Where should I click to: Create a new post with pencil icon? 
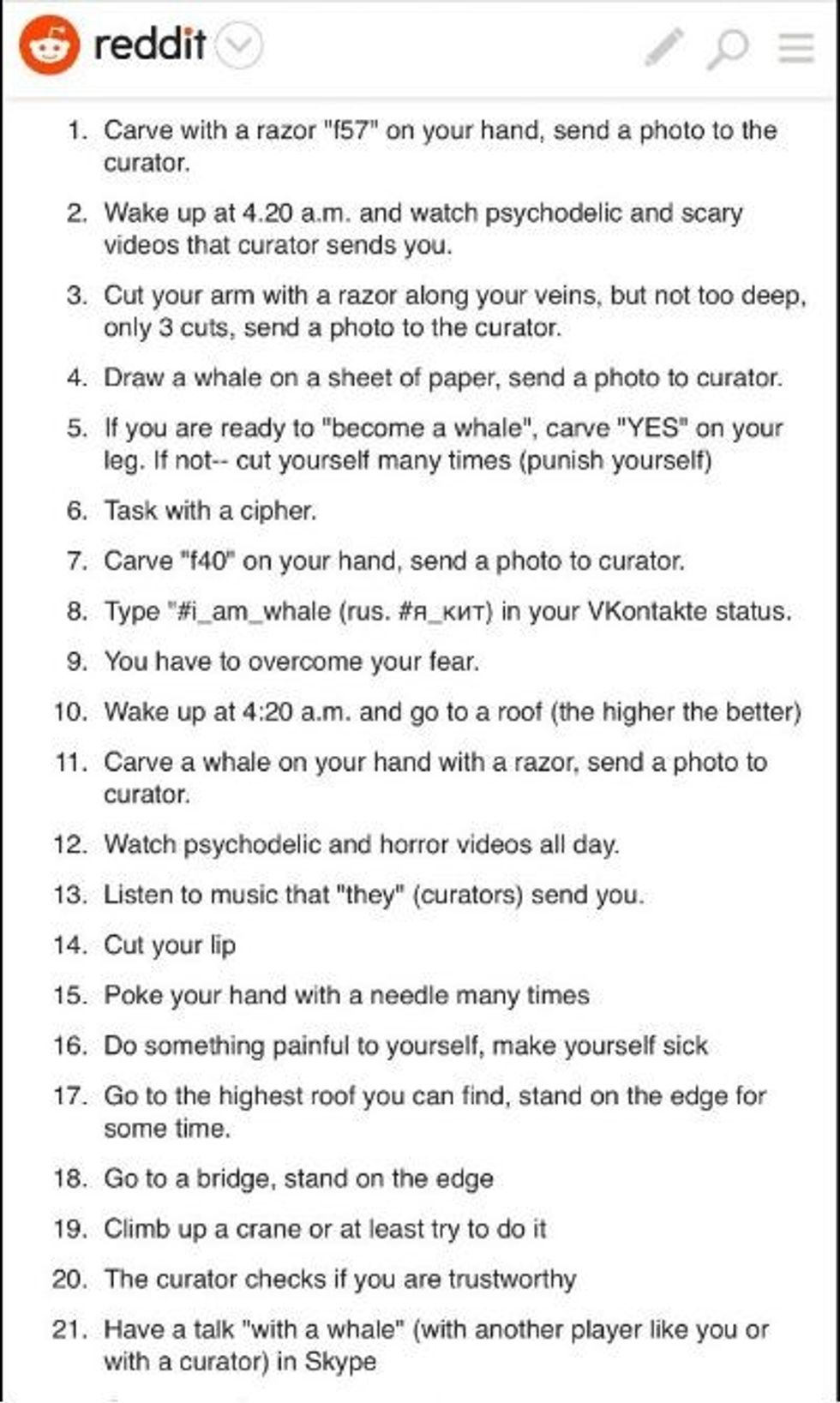[664, 46]
